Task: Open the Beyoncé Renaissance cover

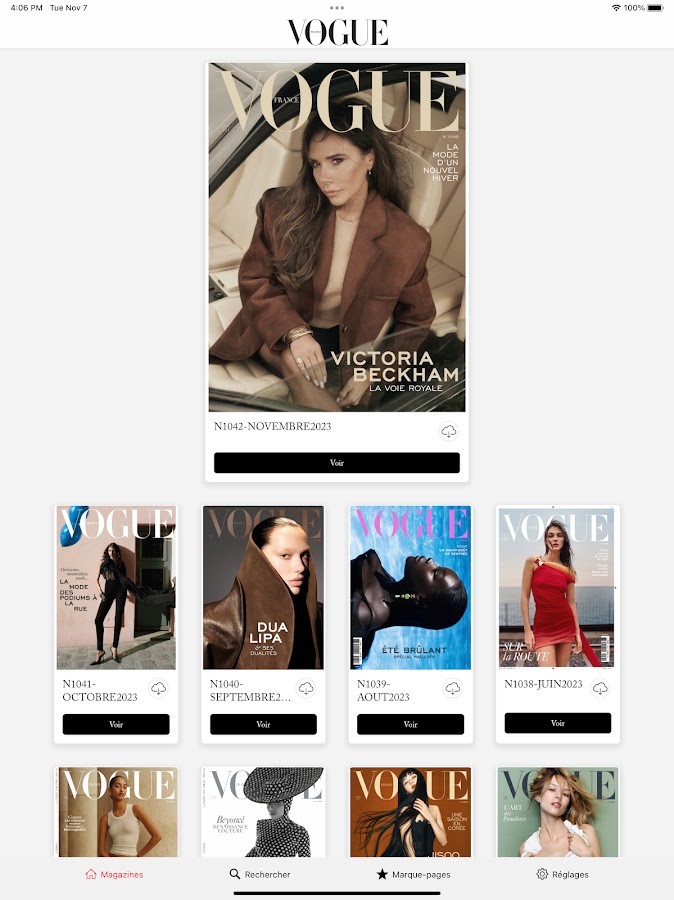Action: click(263, 812)
